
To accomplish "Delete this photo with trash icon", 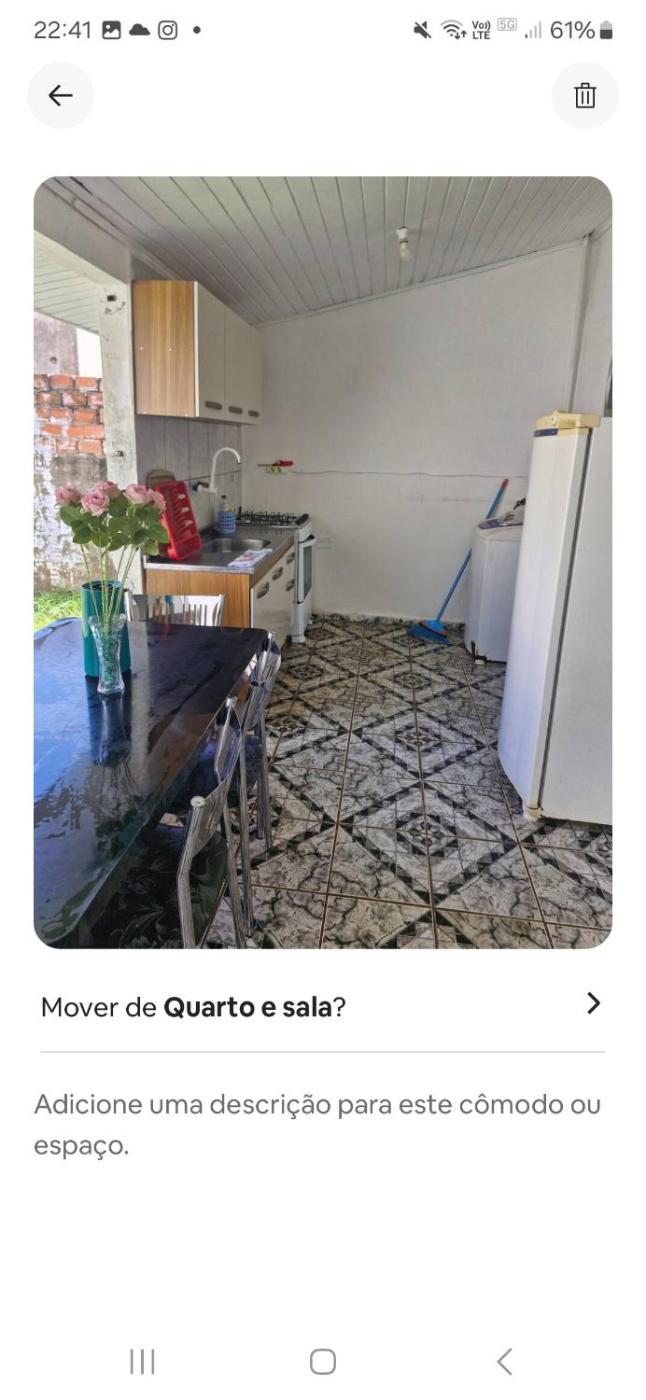I will click(585, 95).
